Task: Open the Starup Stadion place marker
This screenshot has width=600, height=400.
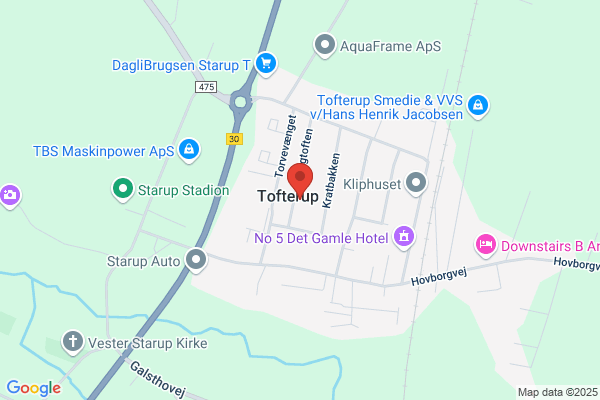Action: click(x=123, y=189)
